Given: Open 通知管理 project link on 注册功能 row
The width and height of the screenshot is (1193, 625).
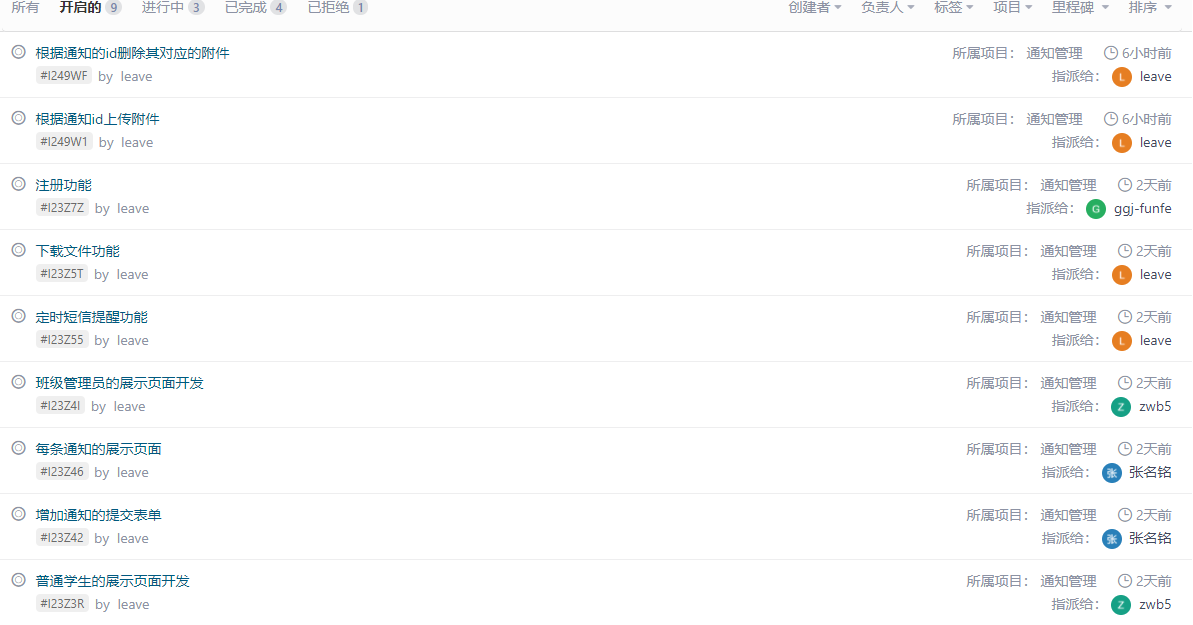Looking at the screenshot, I should coord(1068,185).
